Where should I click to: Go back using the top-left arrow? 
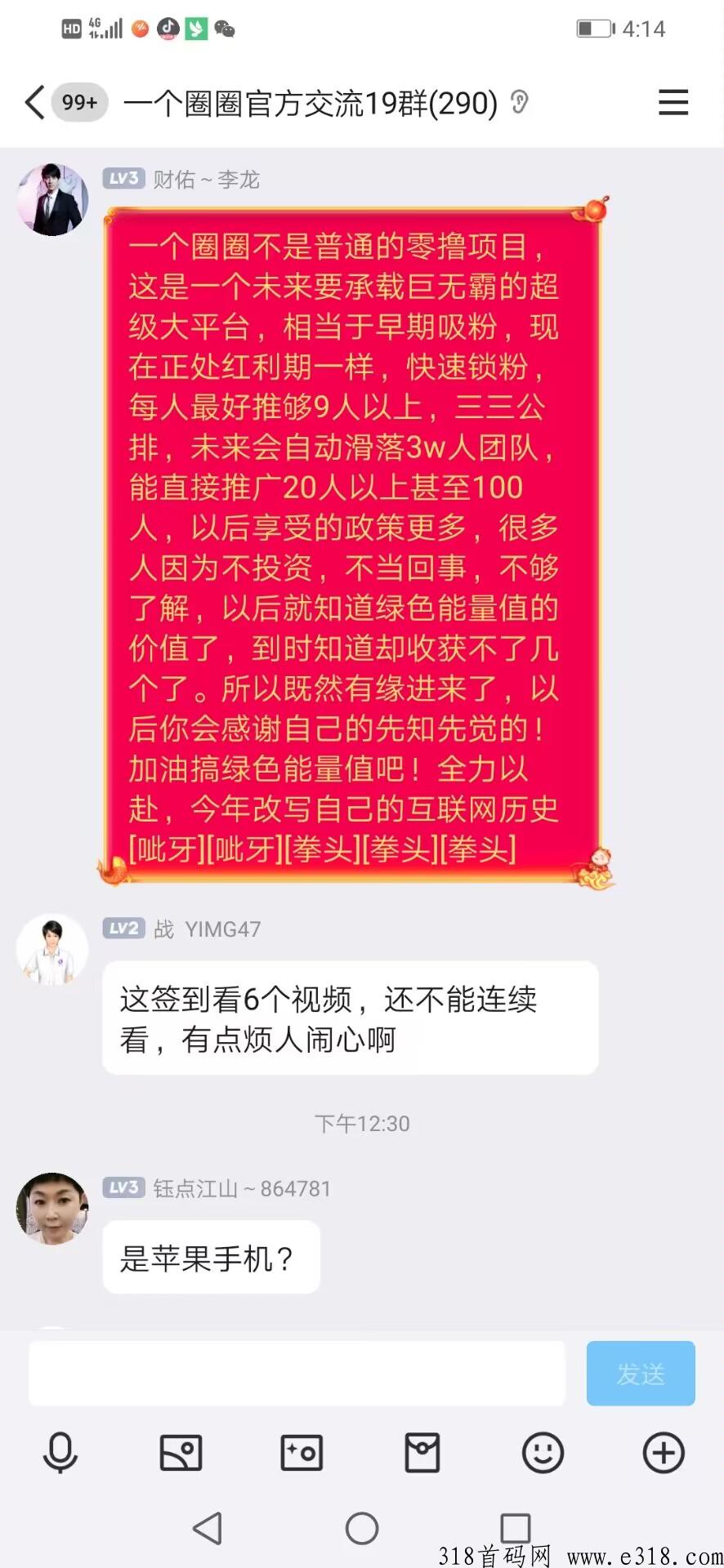coord(34,103)
